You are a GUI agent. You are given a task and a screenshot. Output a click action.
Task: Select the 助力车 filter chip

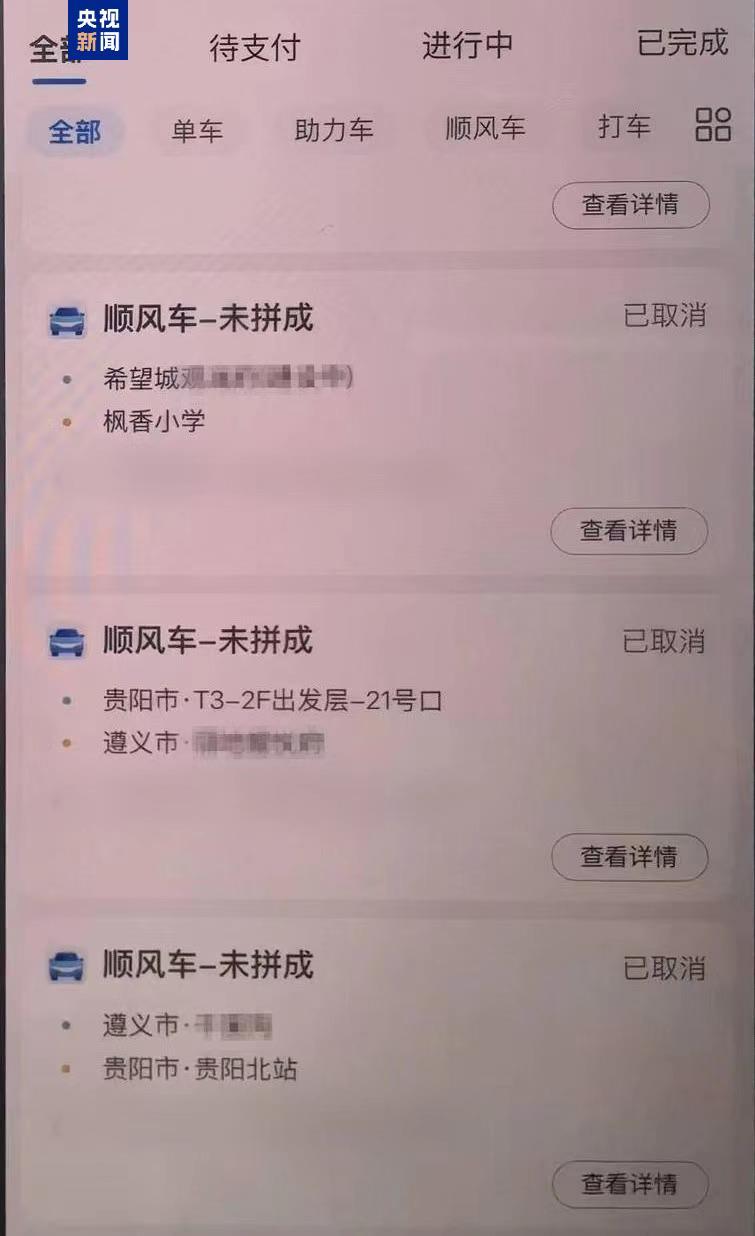333,130
